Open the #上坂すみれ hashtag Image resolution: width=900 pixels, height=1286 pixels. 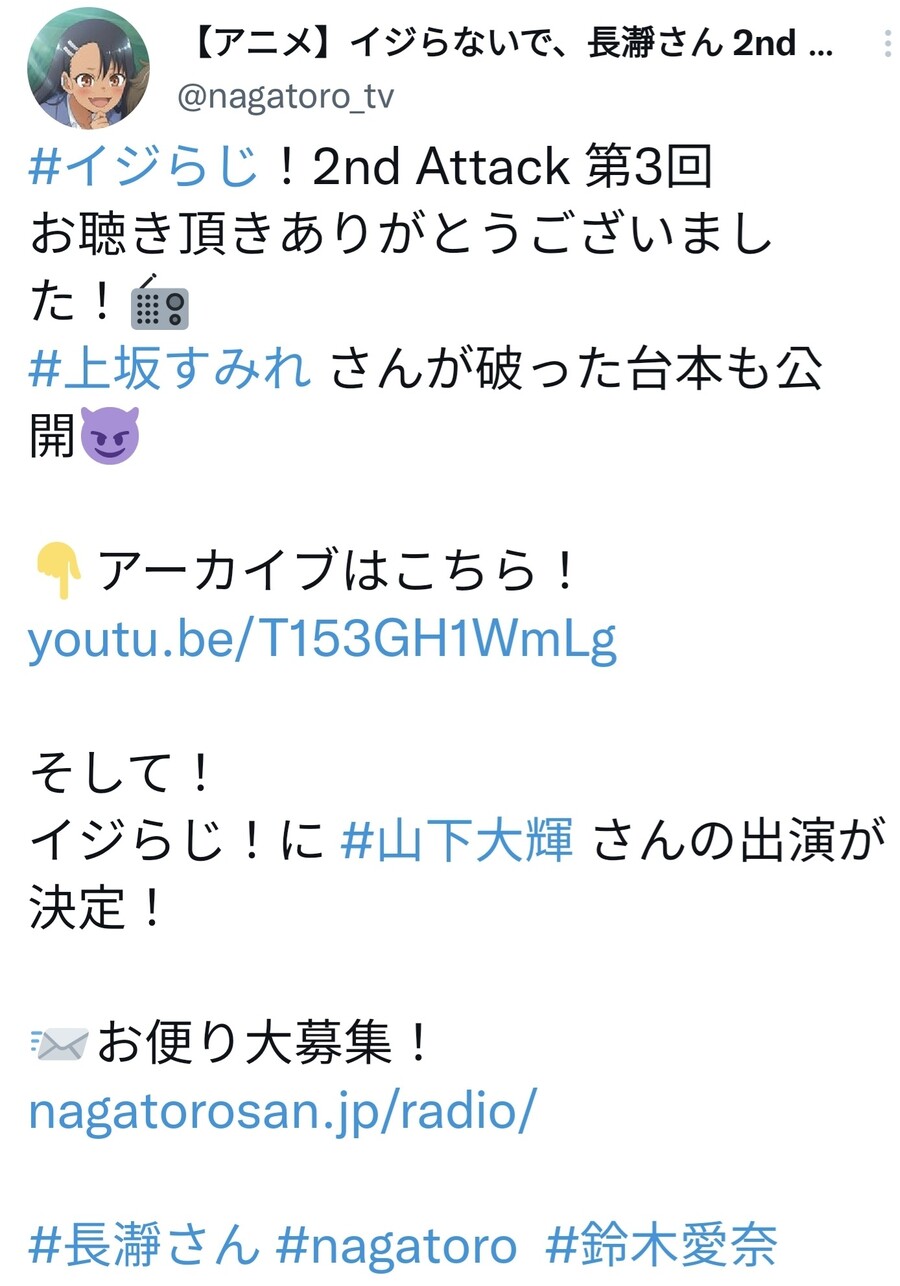pos(171,371)
